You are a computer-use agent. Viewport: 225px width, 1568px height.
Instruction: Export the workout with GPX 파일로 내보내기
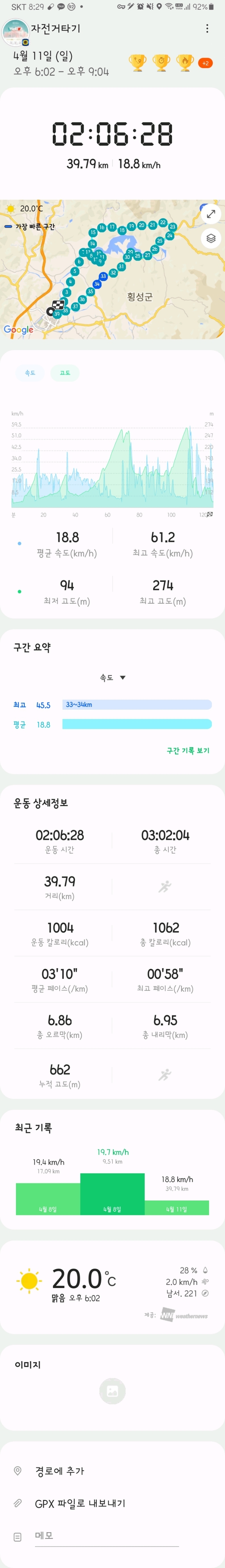(x=80, y=1503)
